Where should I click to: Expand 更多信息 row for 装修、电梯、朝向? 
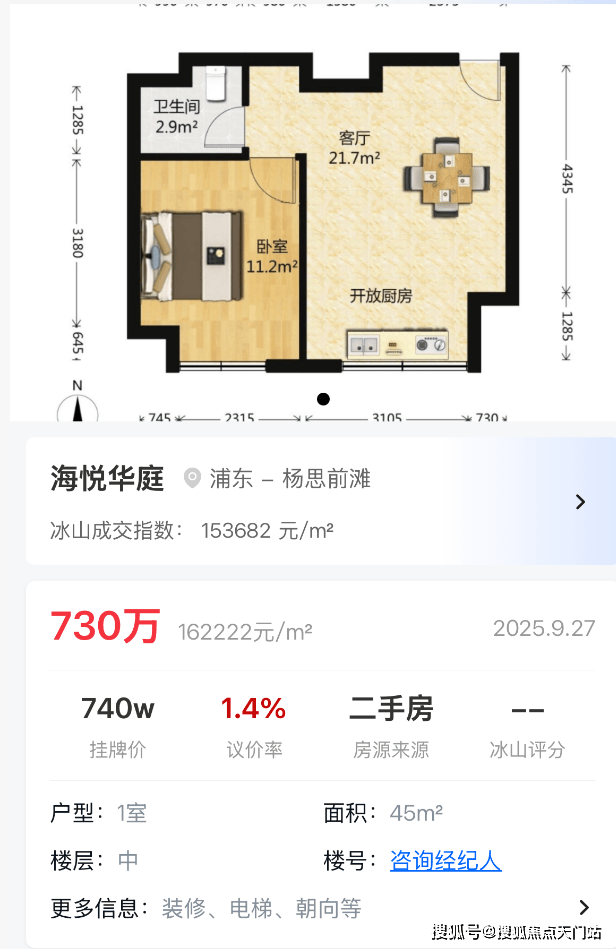[x=583, y=908]
